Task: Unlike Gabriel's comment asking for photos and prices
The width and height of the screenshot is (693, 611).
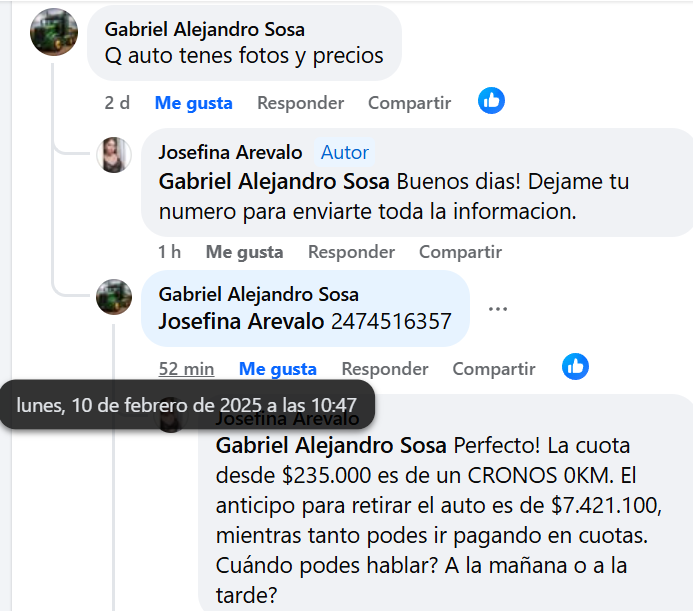Action: tap(193, 103)
